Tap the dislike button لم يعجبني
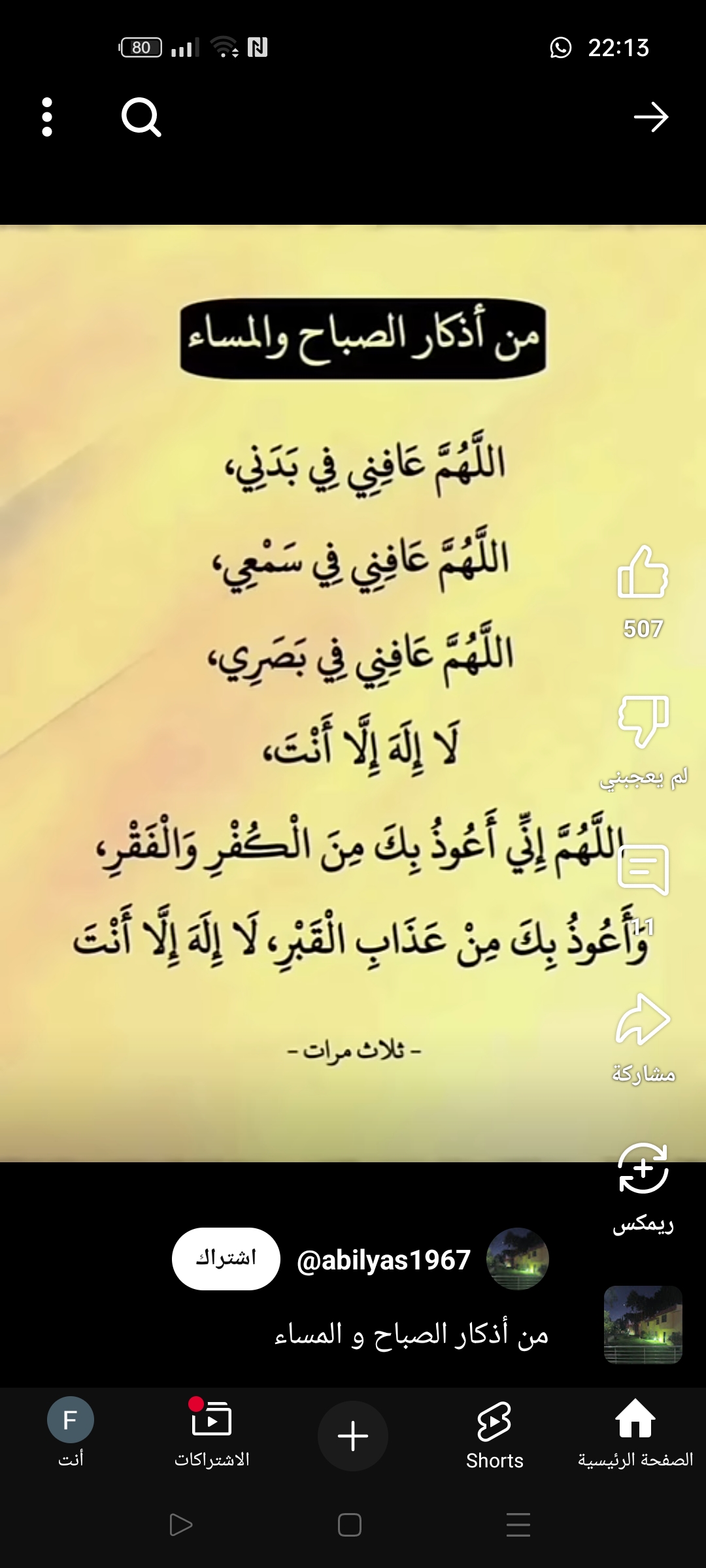 pos(643,722)
